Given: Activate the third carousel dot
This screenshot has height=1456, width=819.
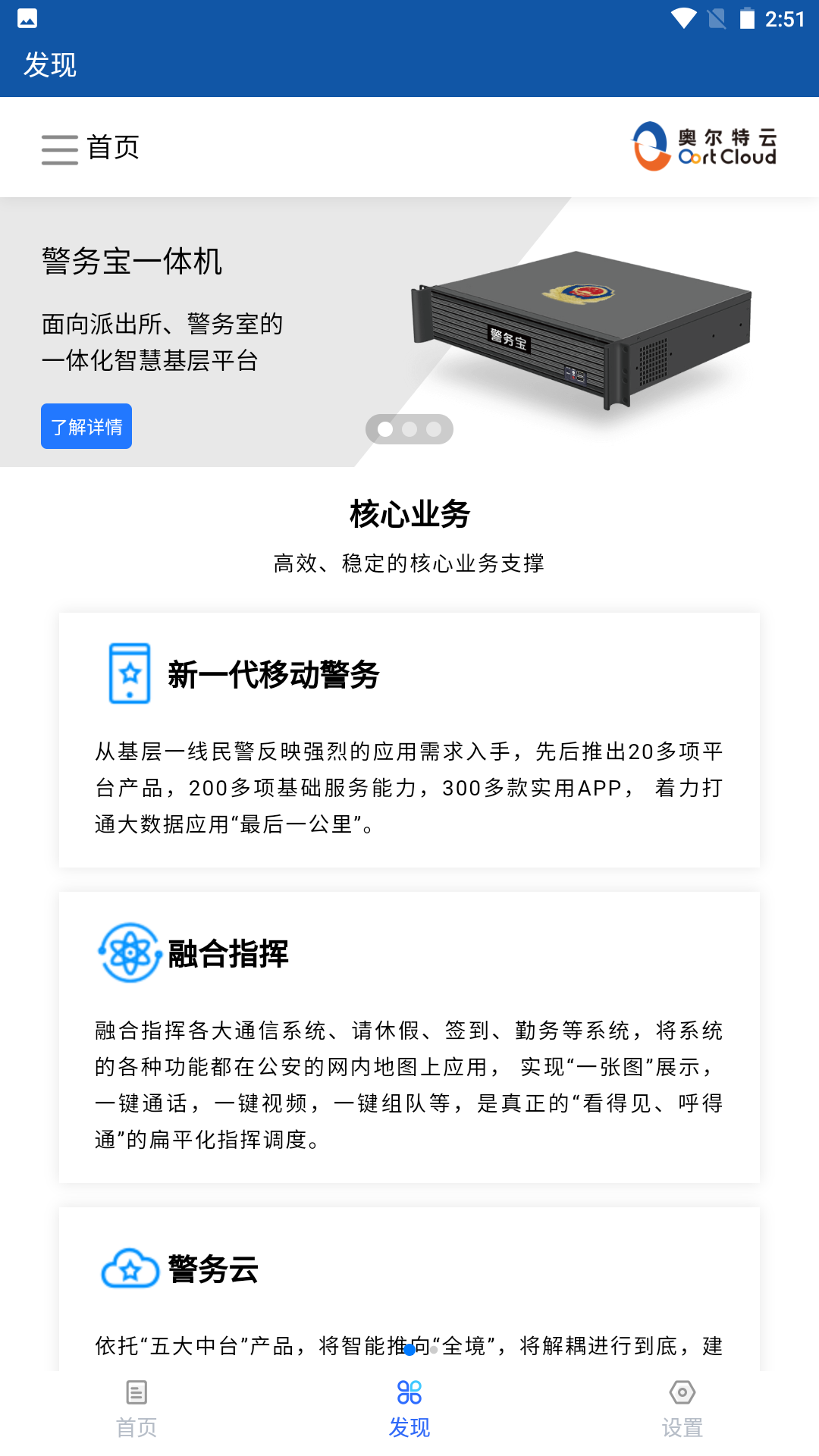Looking at the screenshot, I should point(434,428).
